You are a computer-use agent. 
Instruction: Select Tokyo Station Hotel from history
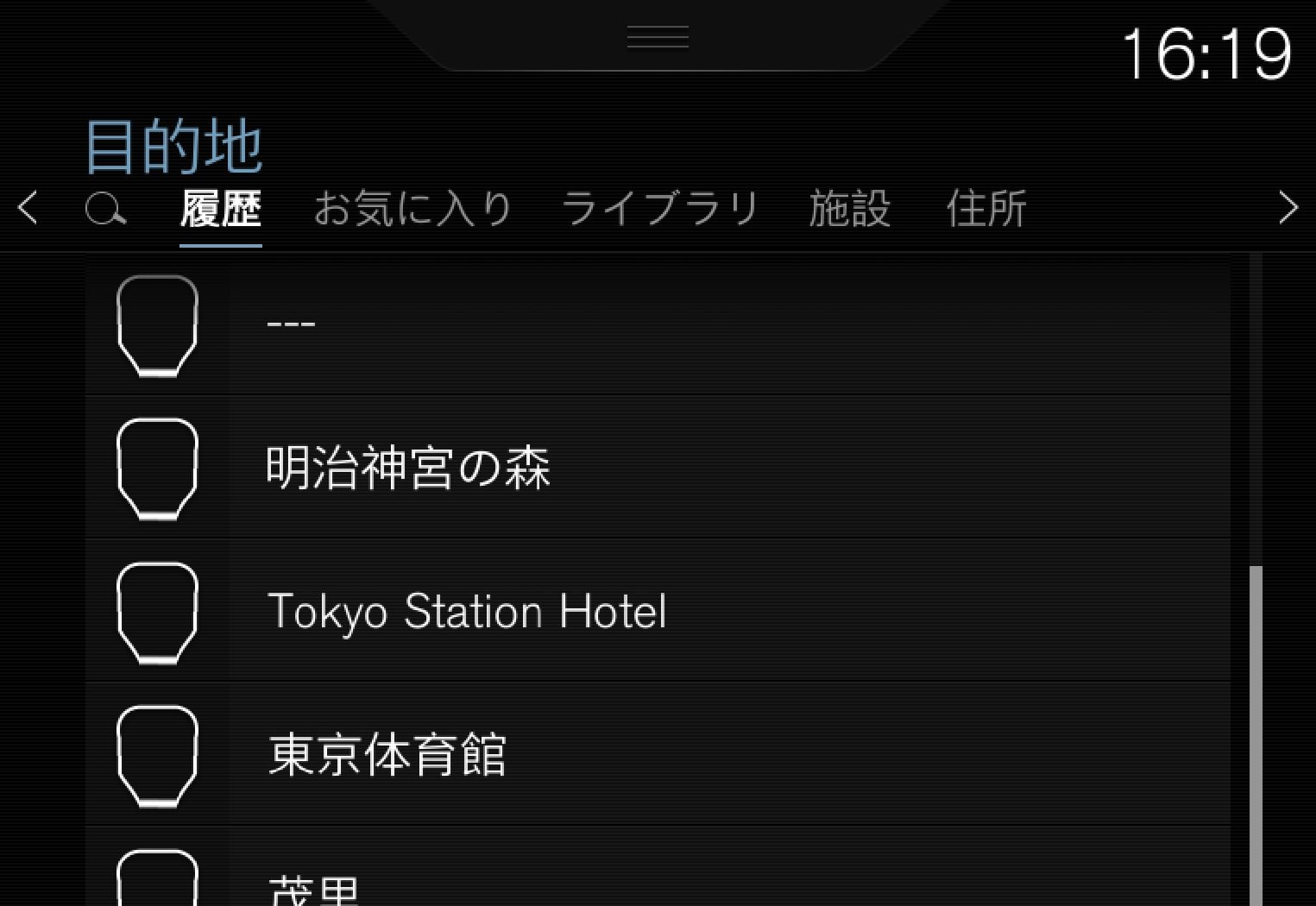click(x=656, y=612)
